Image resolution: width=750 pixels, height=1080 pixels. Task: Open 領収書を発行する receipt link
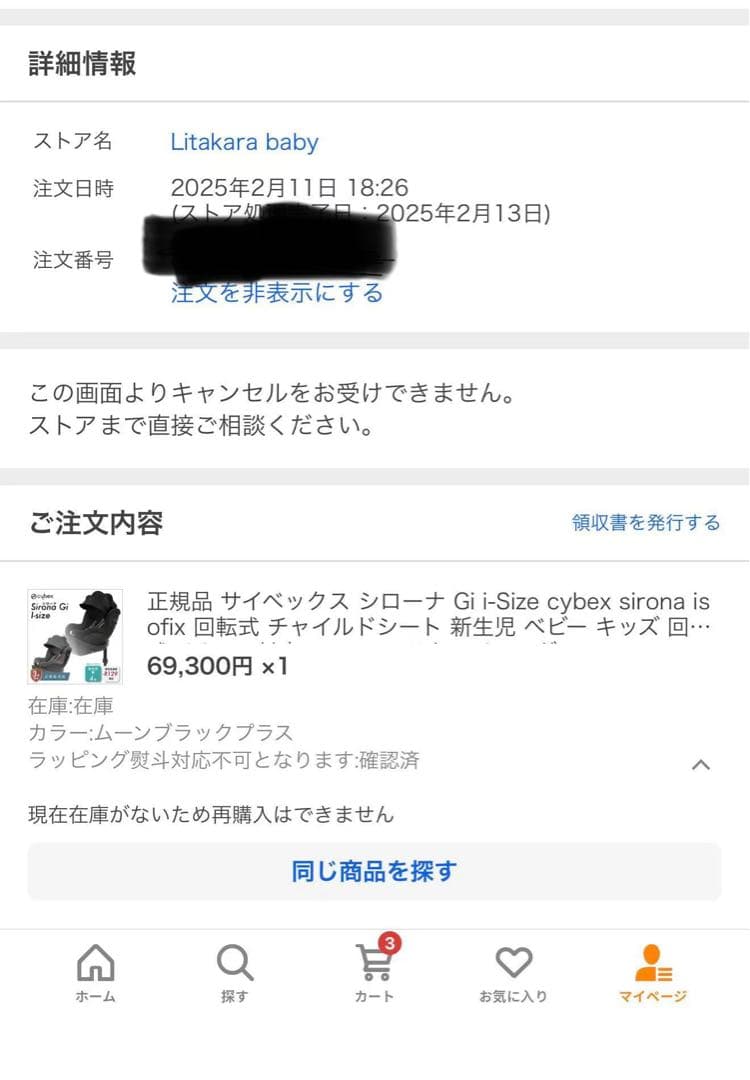pos(644,522)
